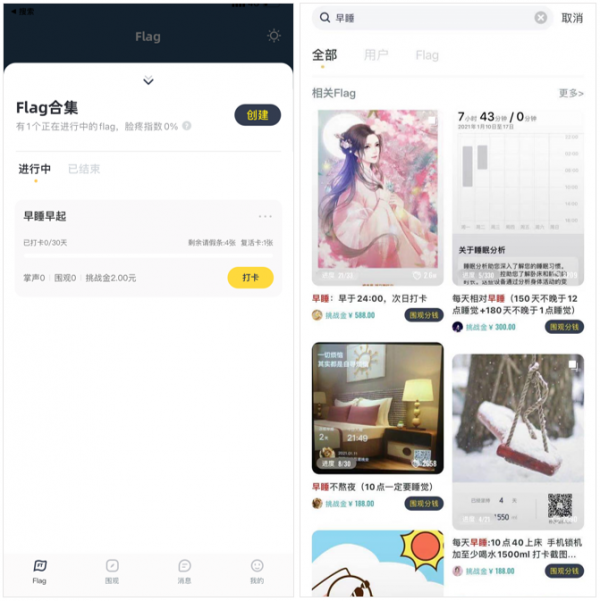This screenshot has width=600, height=601.
Task: Open the 消息 messages tab
Action: pos(185,570)
